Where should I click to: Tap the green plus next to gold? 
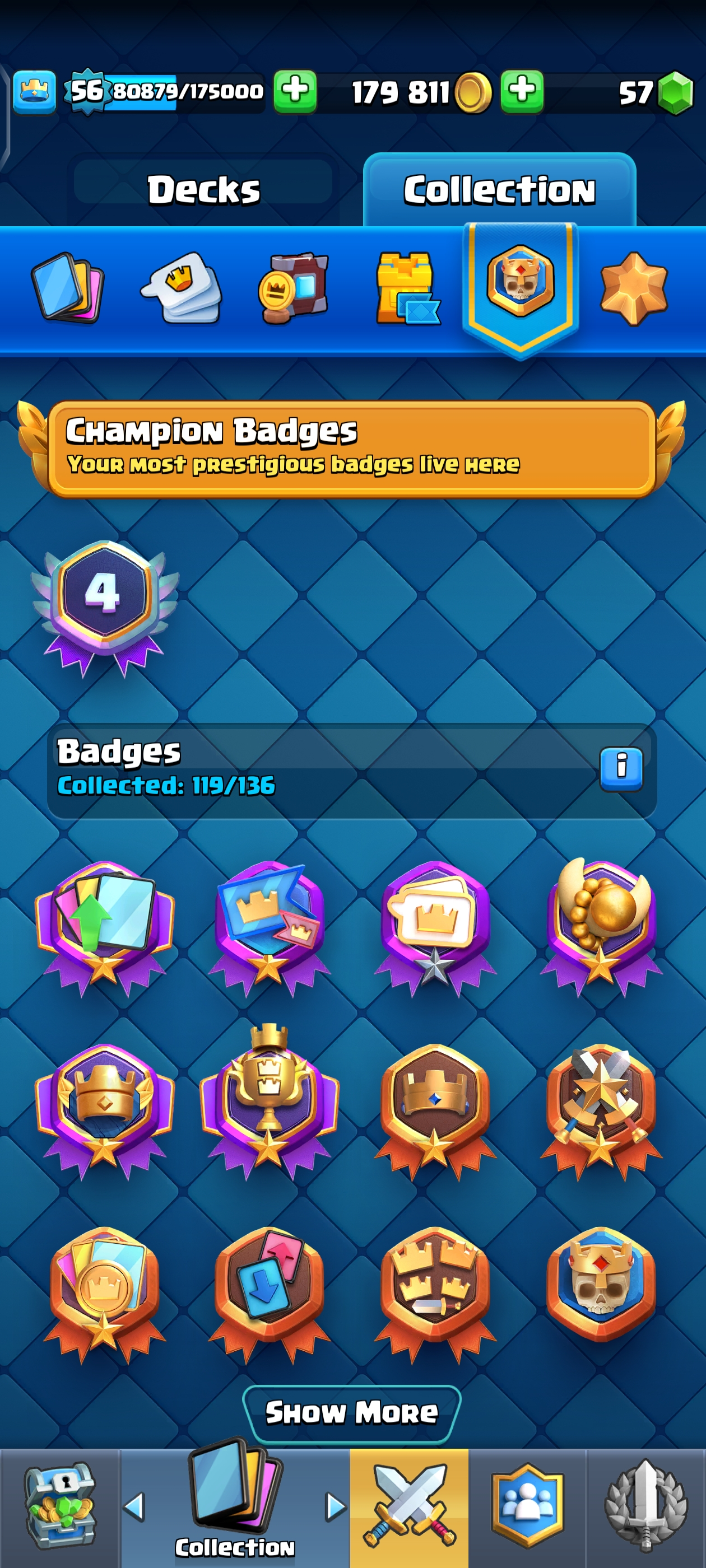pyautogui.click(x=522, y=91)
